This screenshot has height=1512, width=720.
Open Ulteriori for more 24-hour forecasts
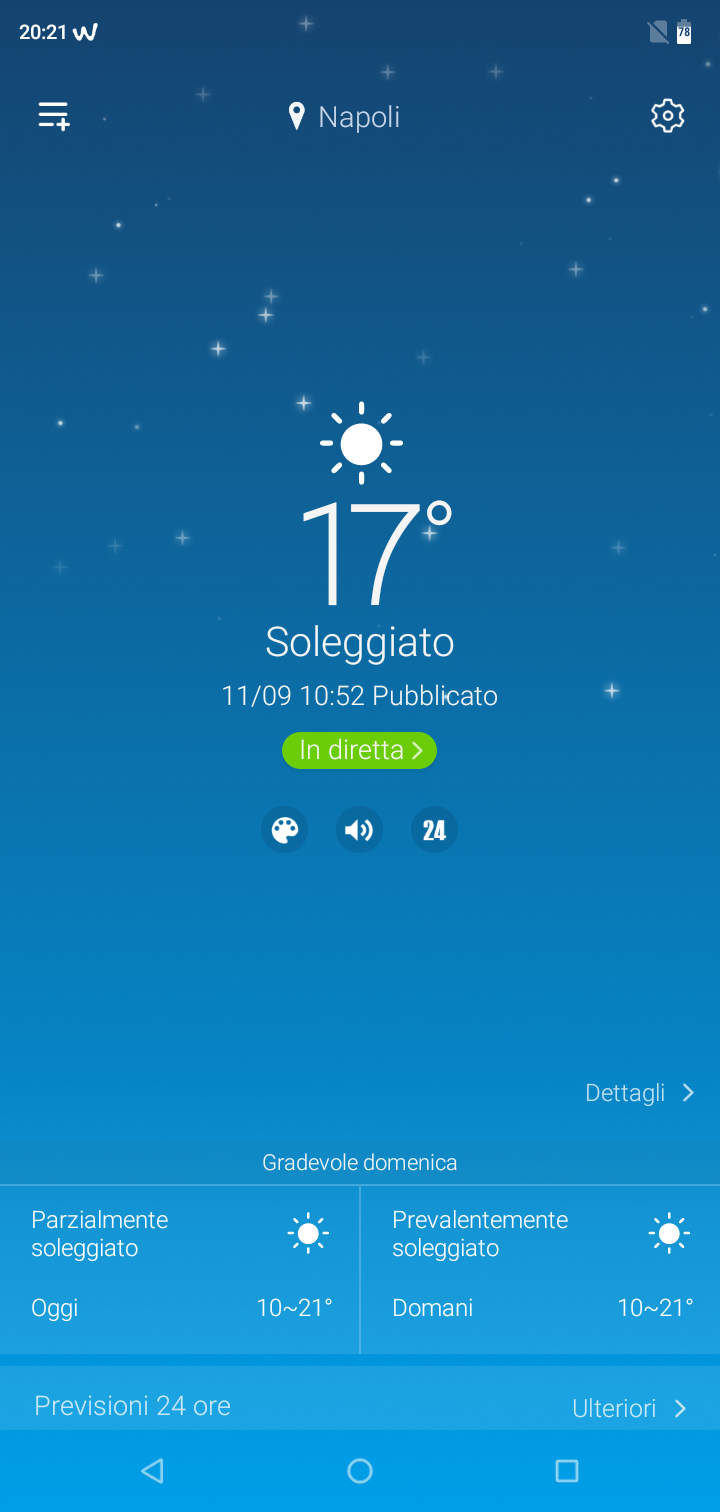click(x=630, y=1408)
